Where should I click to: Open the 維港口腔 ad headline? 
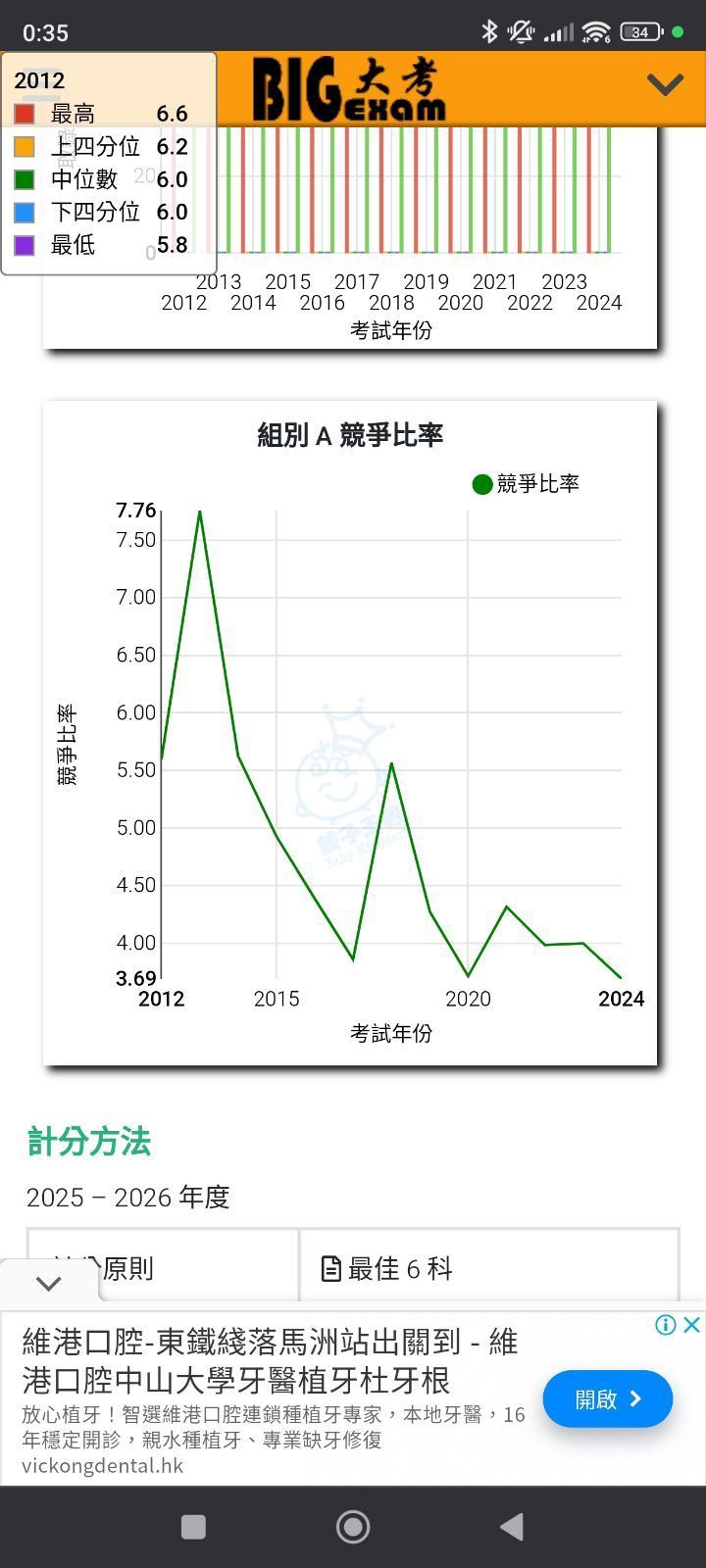[x=270, y=1360]
